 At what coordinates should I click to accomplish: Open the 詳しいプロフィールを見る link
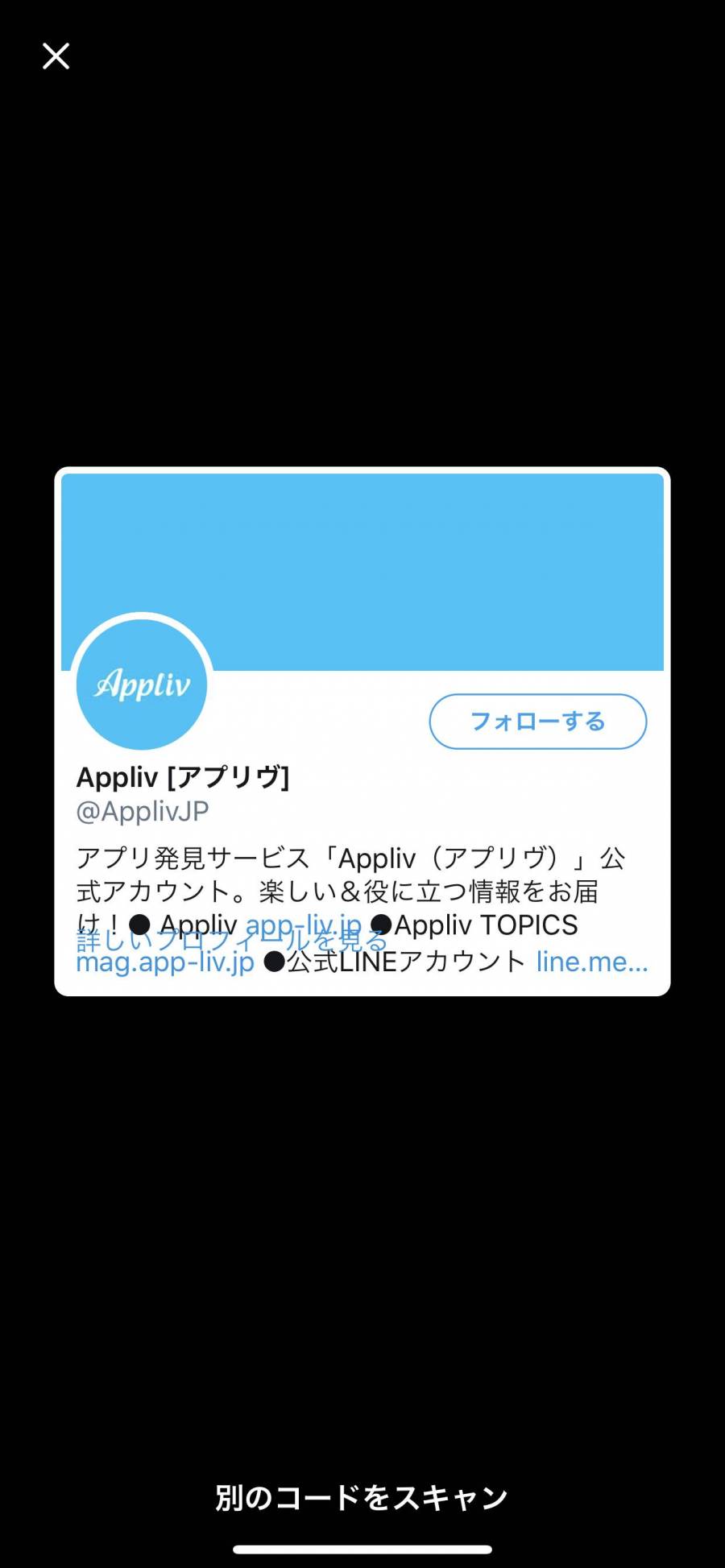click(232, 940)
